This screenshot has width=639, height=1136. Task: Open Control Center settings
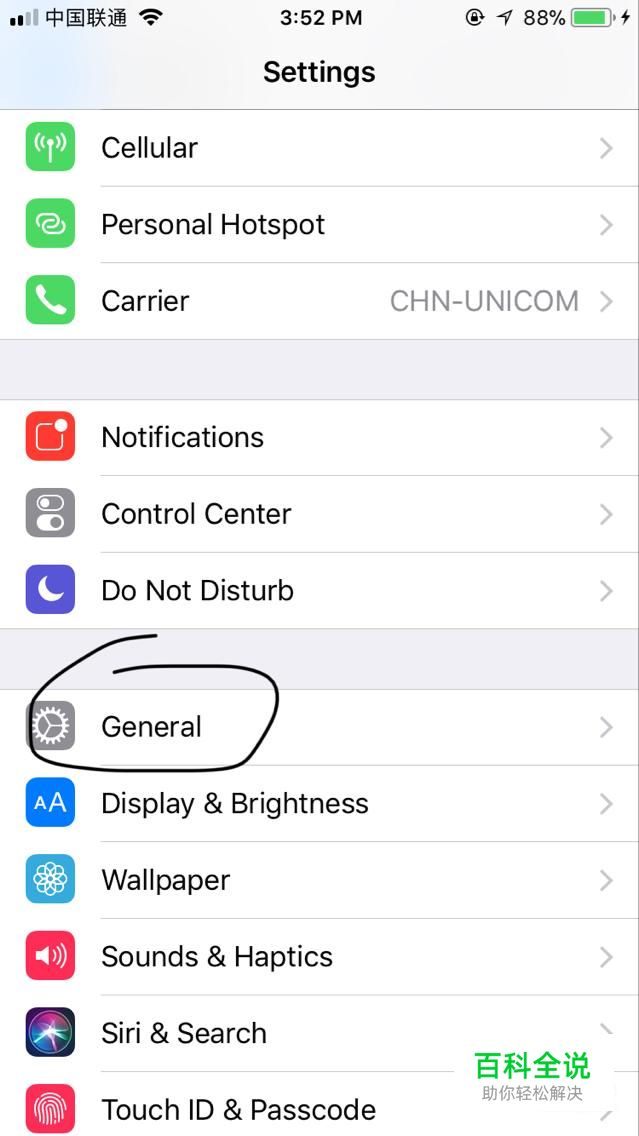320,514
